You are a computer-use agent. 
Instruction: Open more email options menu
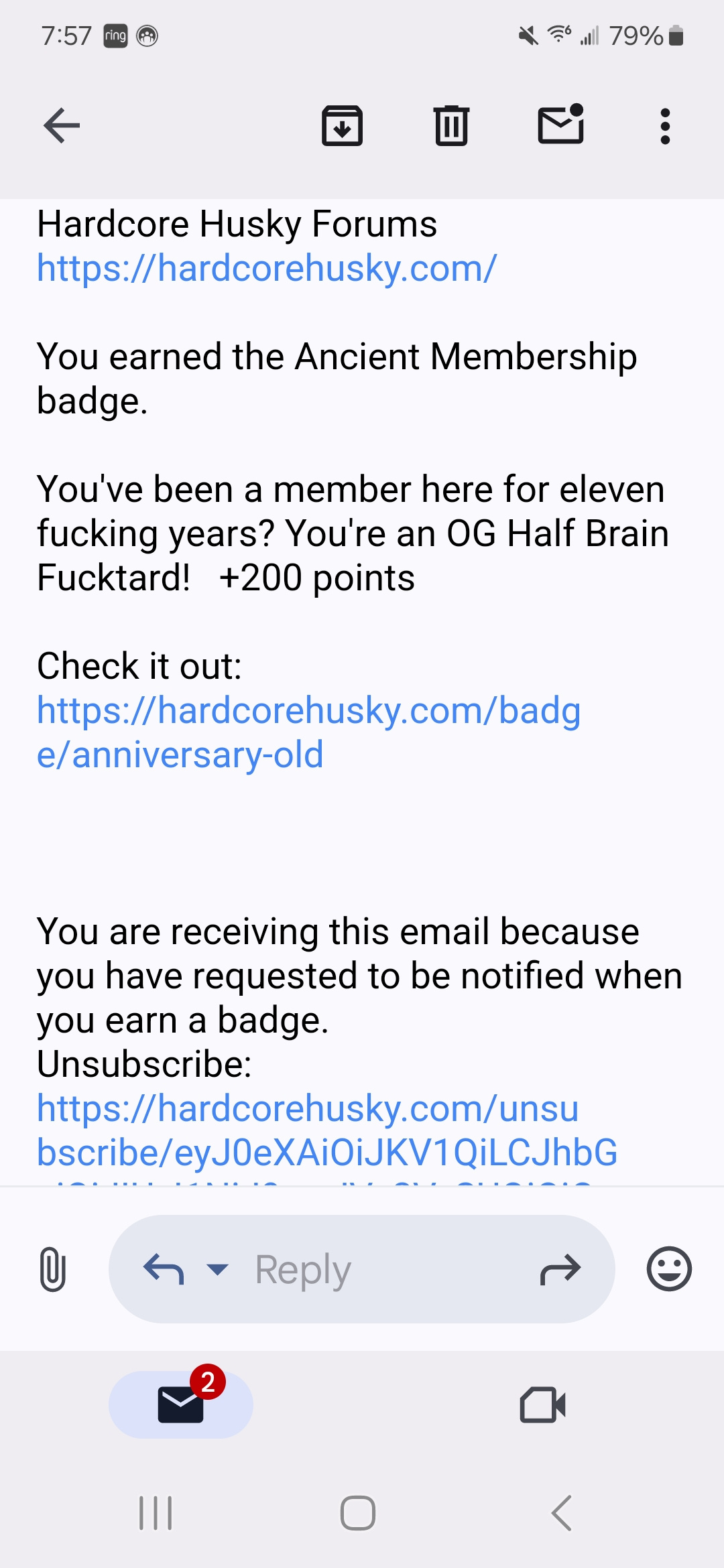pos(665,125)
